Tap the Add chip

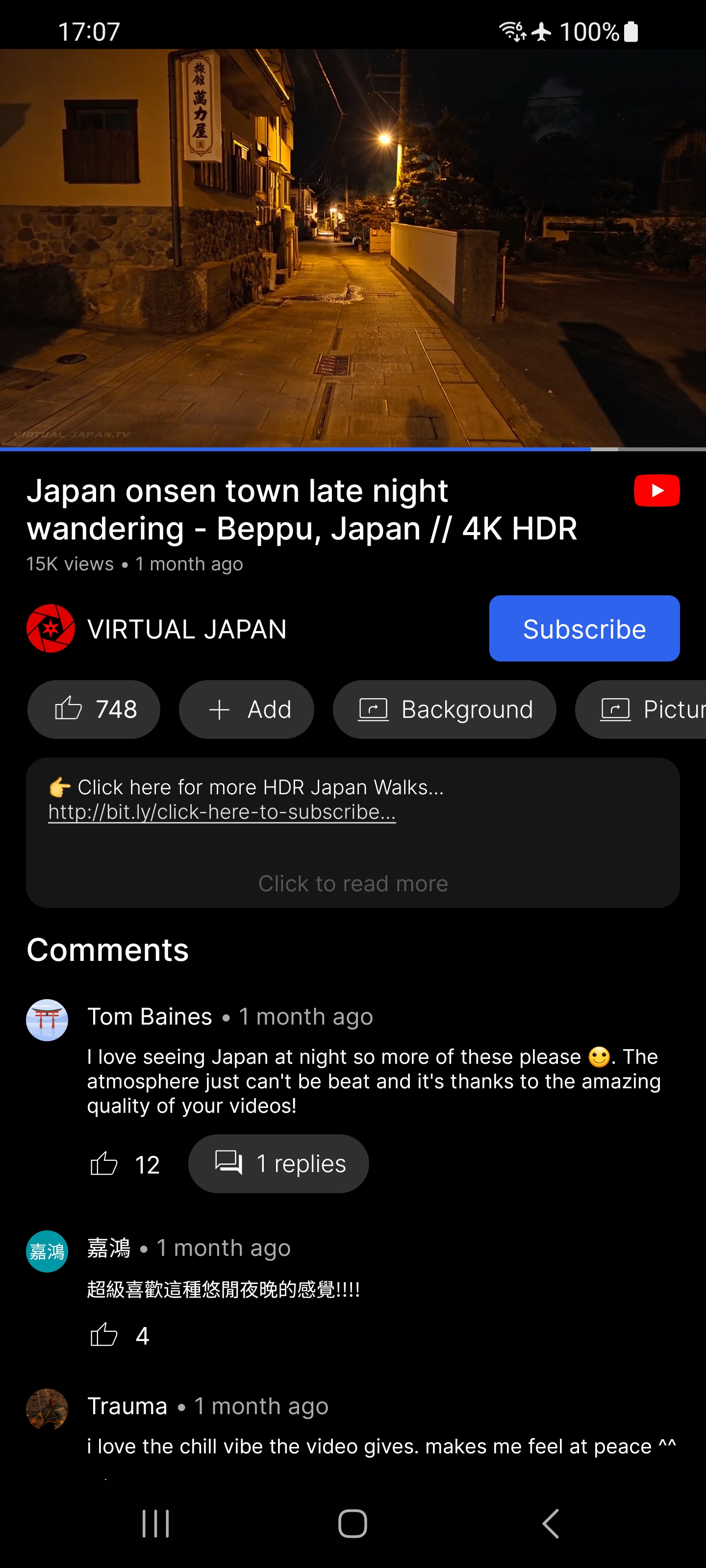coord(246,709)
